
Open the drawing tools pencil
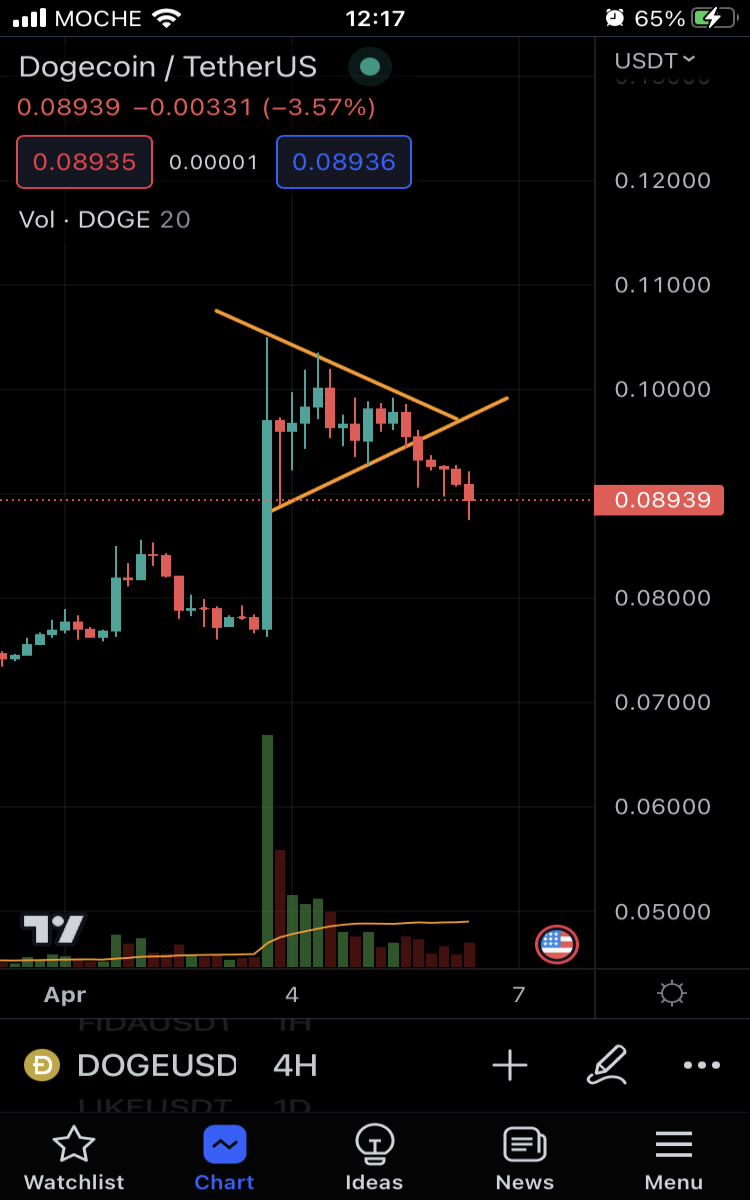pyautogui.click(x=607, y=1065)
